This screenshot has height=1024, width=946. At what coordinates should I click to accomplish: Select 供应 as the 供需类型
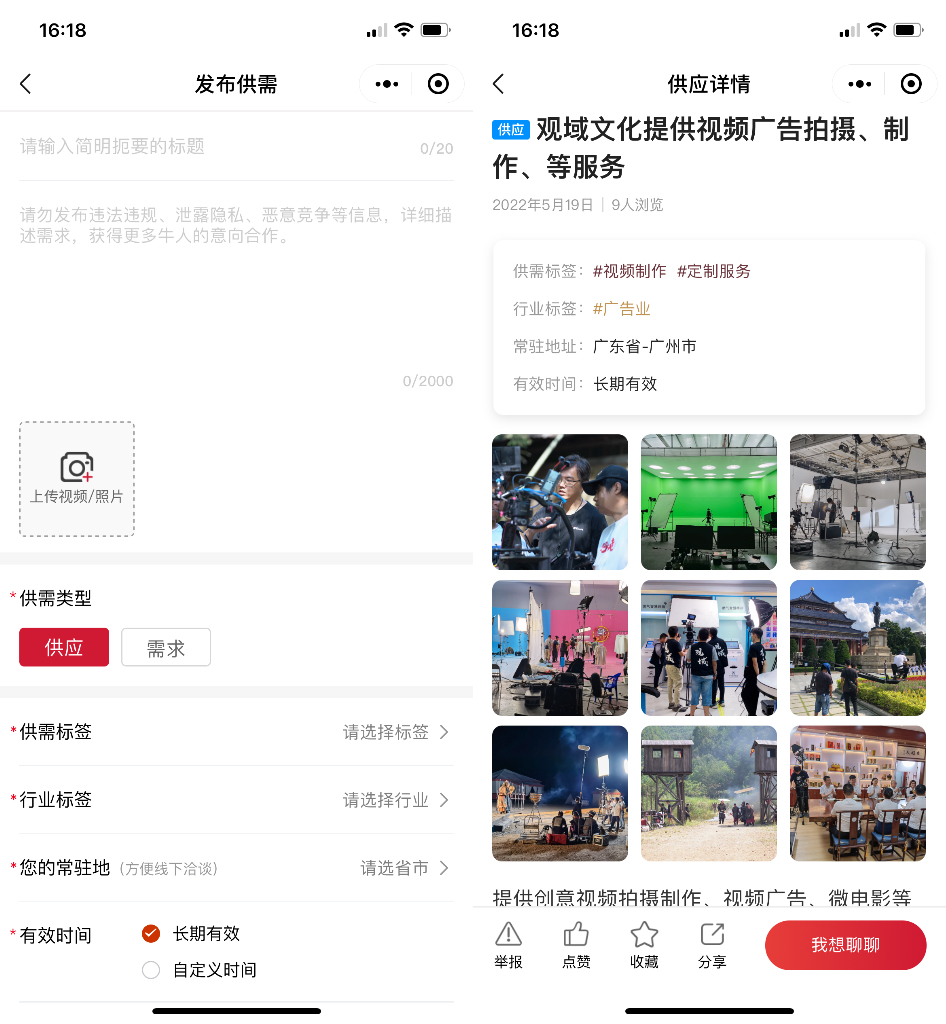(x=64, y=648)
